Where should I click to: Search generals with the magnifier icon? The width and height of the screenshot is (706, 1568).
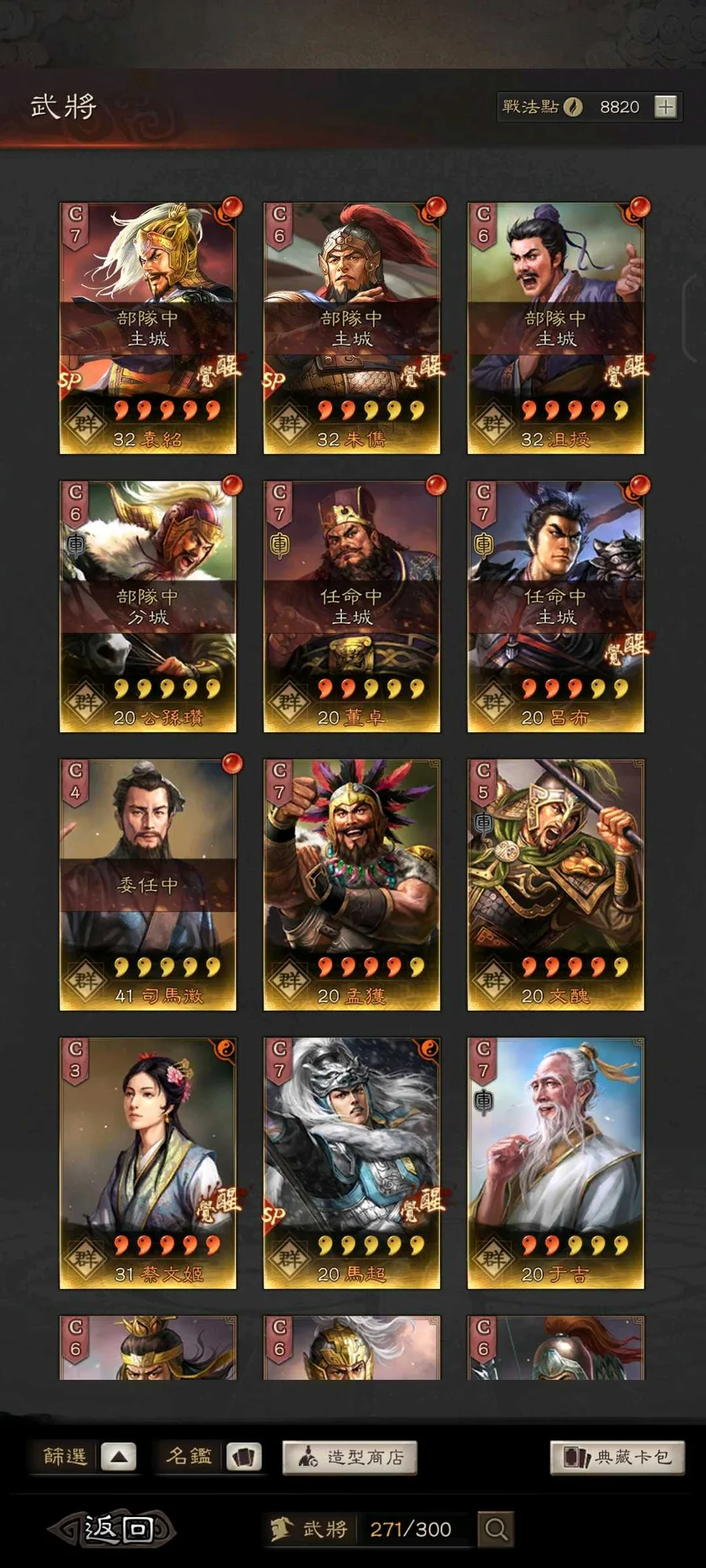tap(496, 1529)
